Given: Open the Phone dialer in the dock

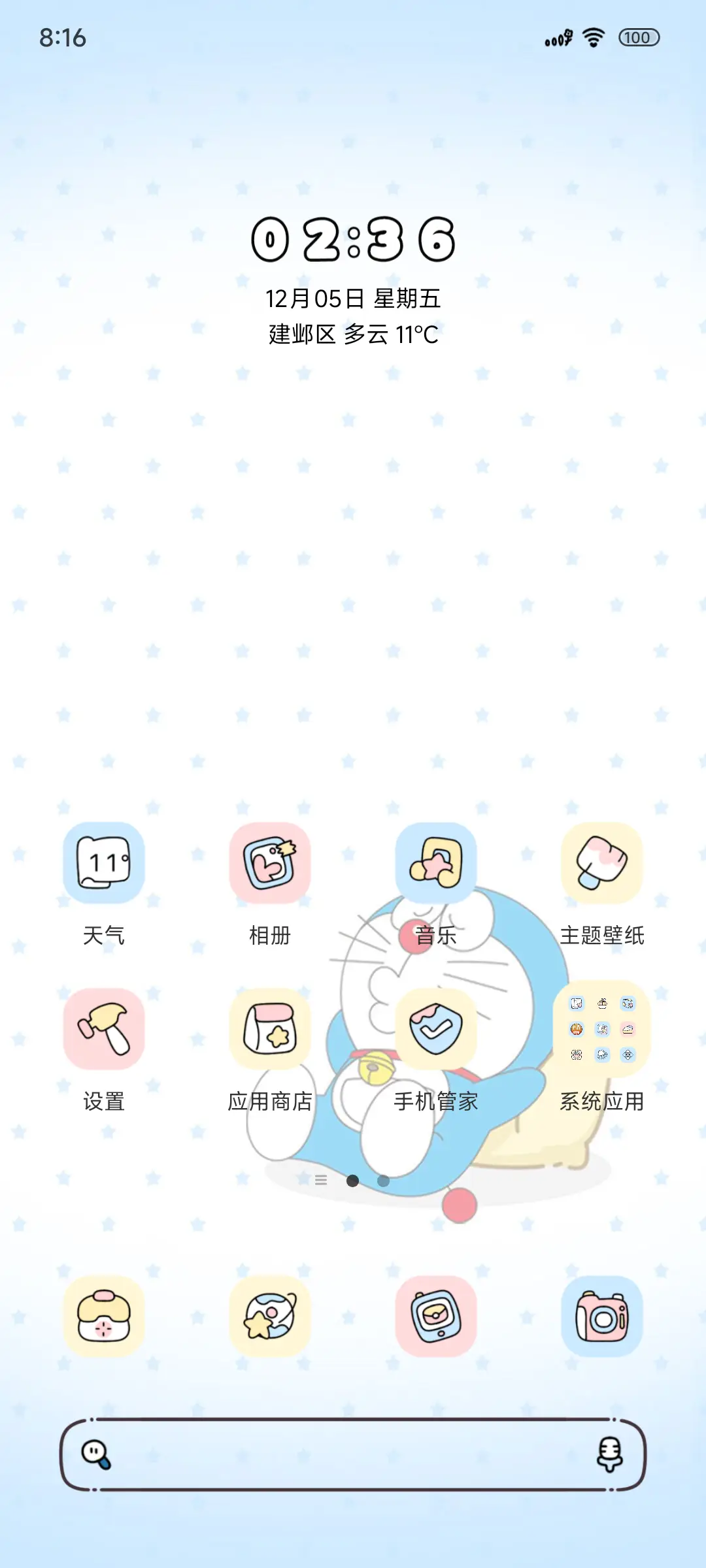Looking at the screenshot, I should pos(103,1316).
